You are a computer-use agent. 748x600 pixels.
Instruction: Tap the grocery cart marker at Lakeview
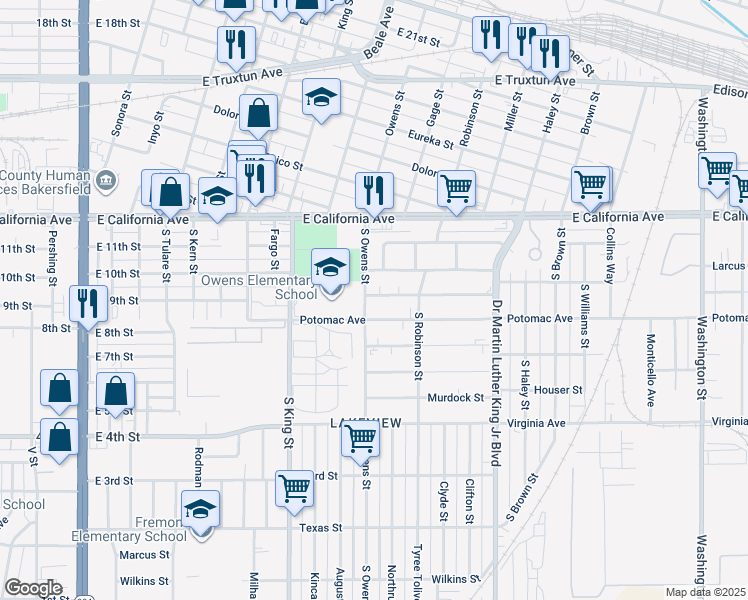(360, 438)
